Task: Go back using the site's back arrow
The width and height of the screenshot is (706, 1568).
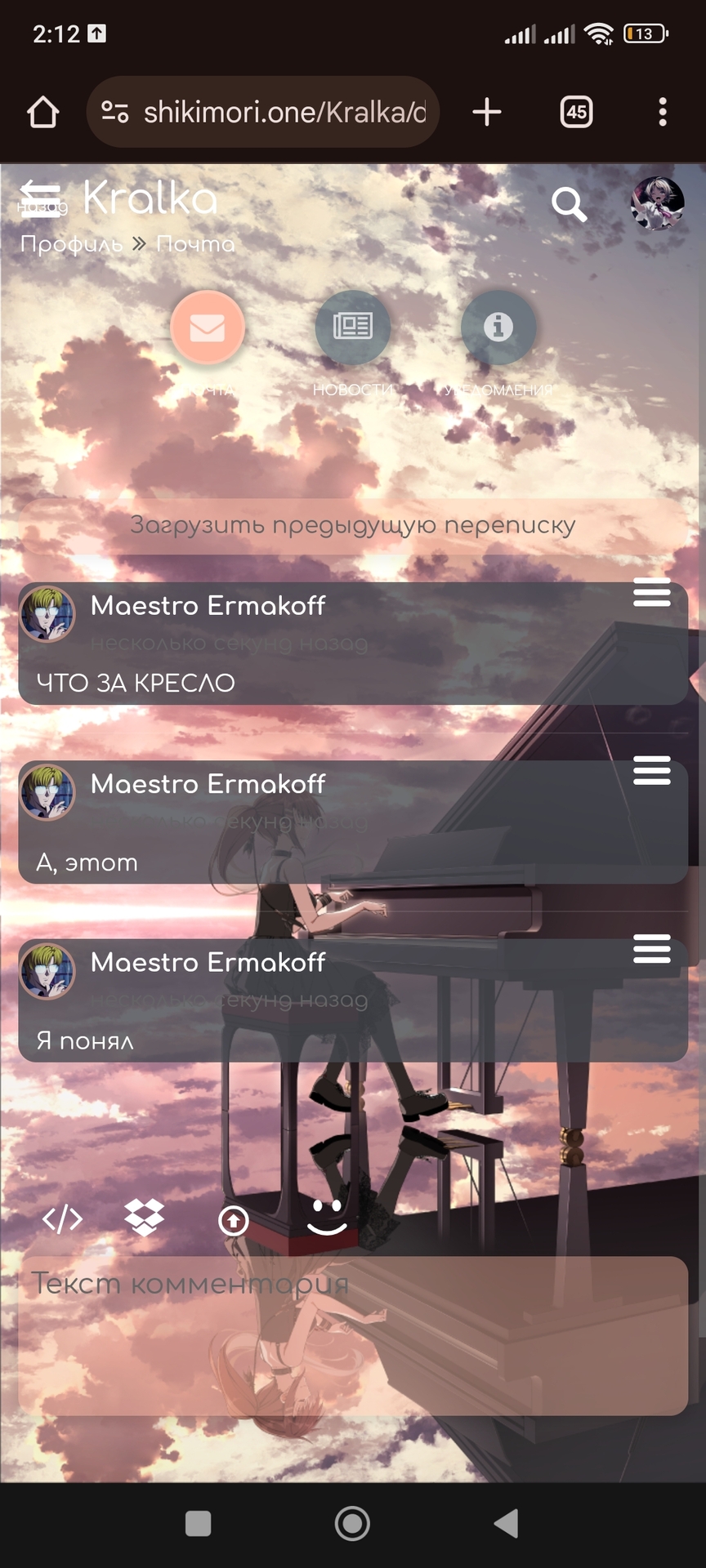Action: pos(39,196)
